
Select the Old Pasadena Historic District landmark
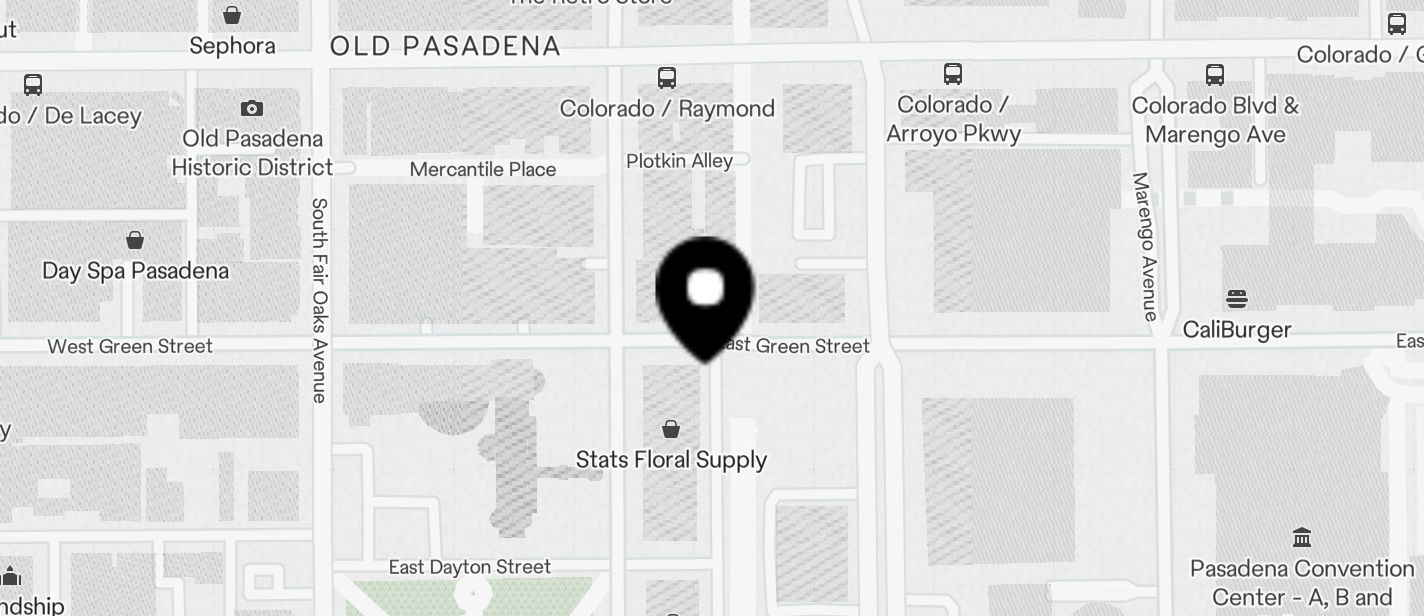[252, 108]
